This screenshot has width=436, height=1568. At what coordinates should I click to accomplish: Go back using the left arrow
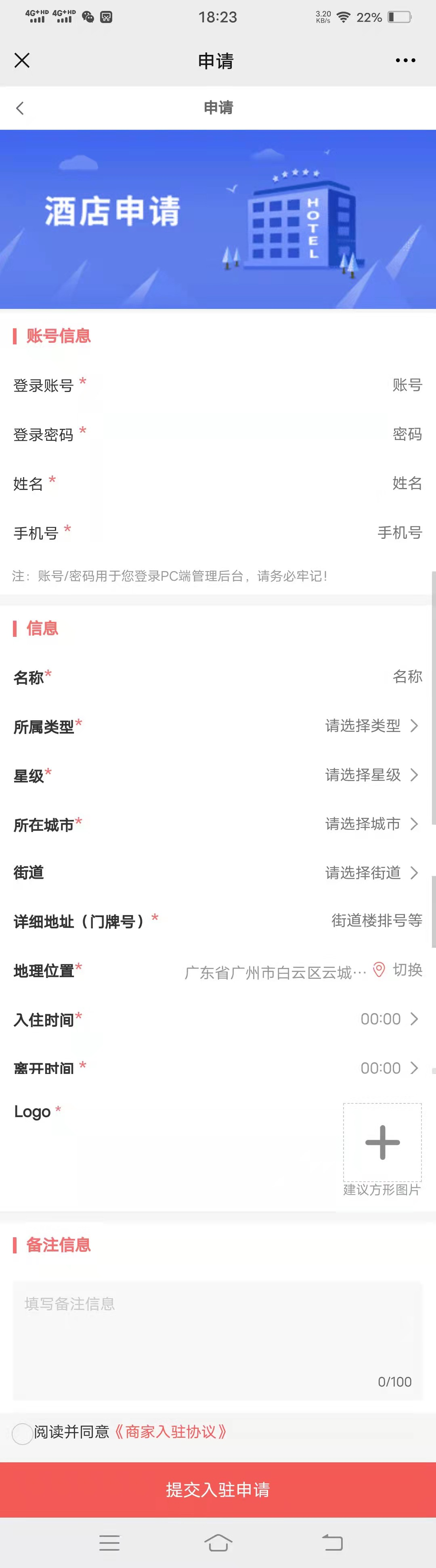[20, 108]
